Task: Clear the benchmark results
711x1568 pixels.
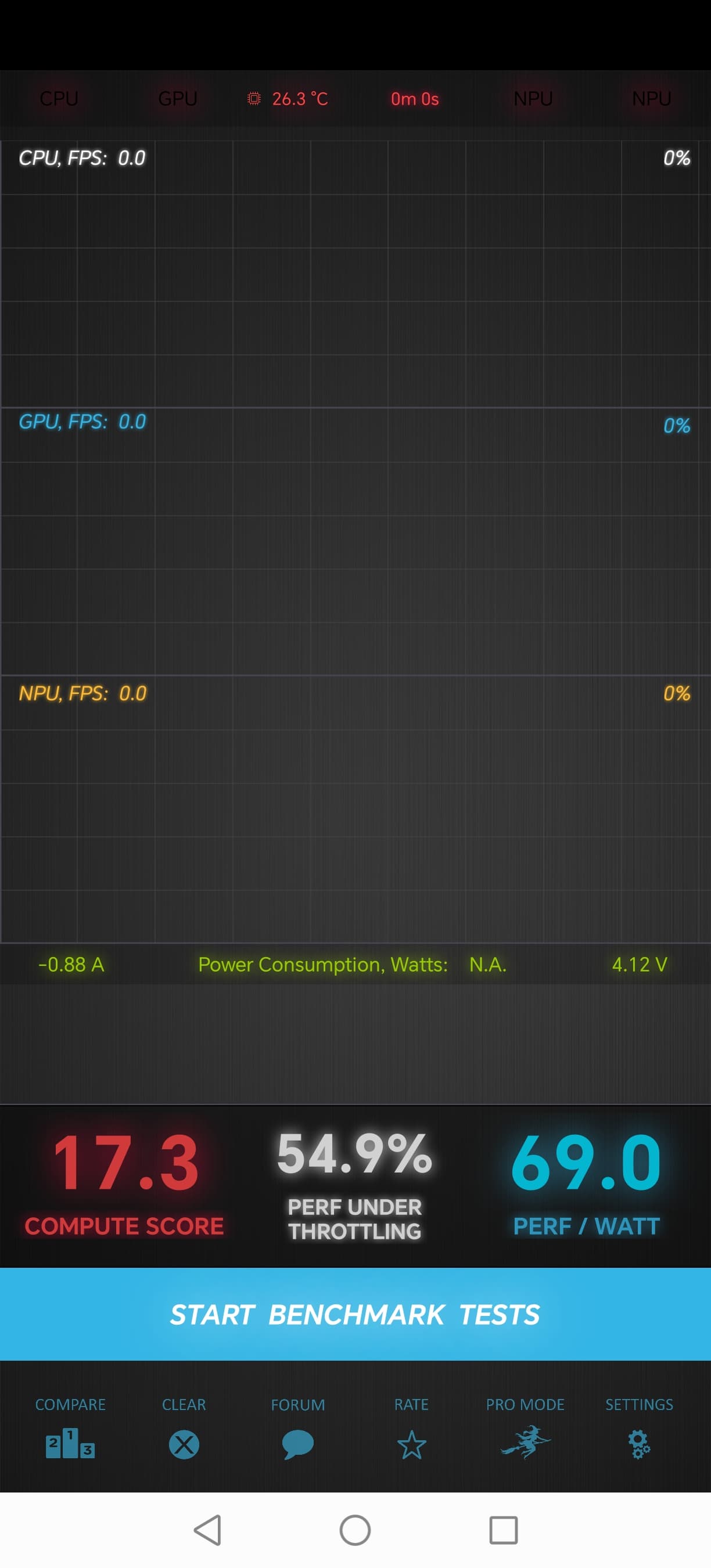Action: (184, 1443)
